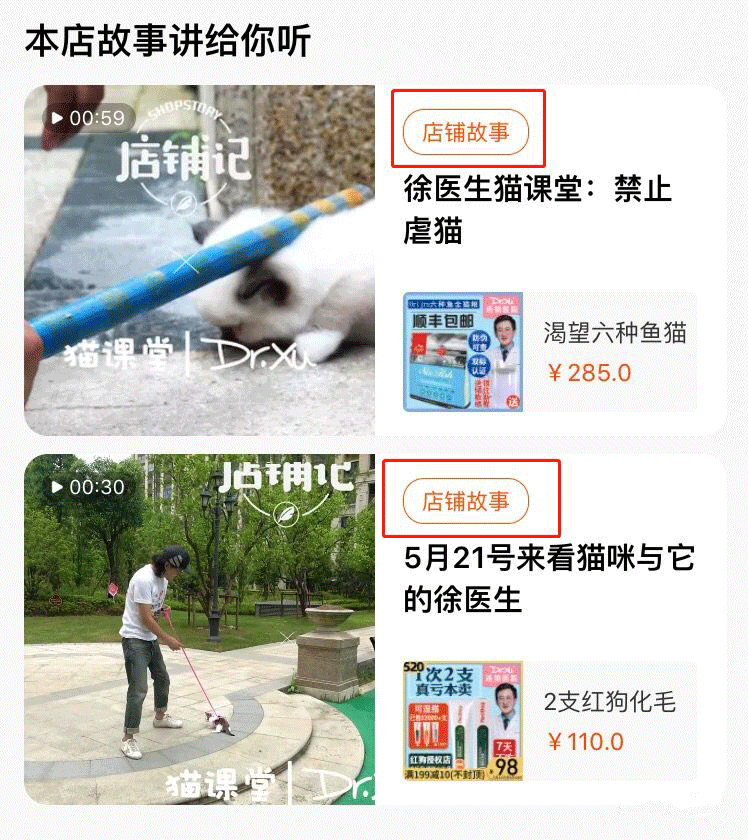Open story 5月21号来看猫咪与它的徐医生
This screenshot has height=840, width=748.
548,578
